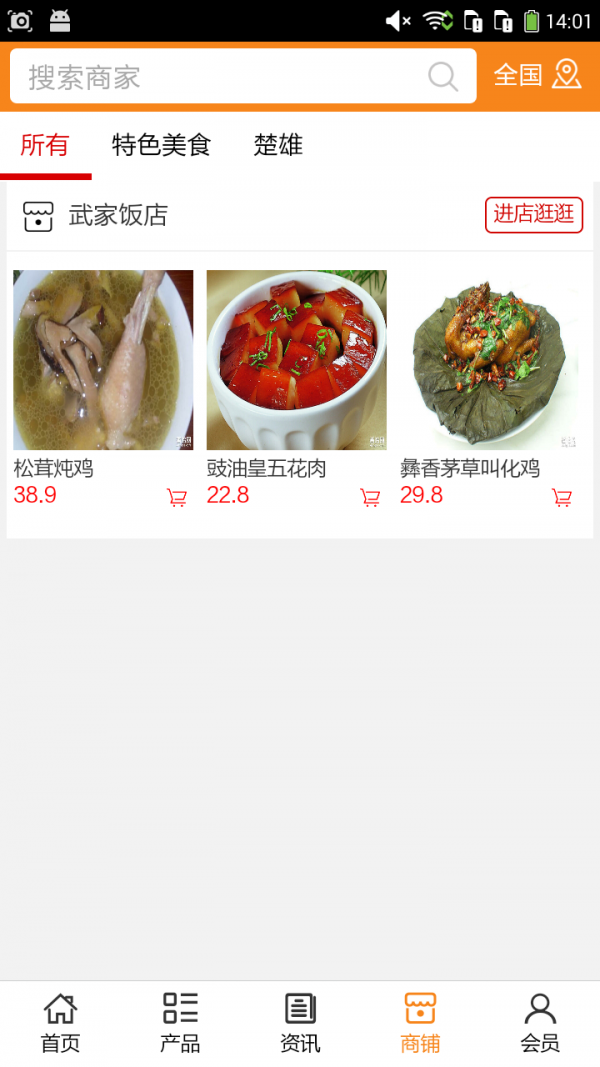This screenshot has height=1067, width=600.
Task: Add 彝香茅草叫化鸡 to the cart
Action: pyautogui.click(x=562, y=497)
